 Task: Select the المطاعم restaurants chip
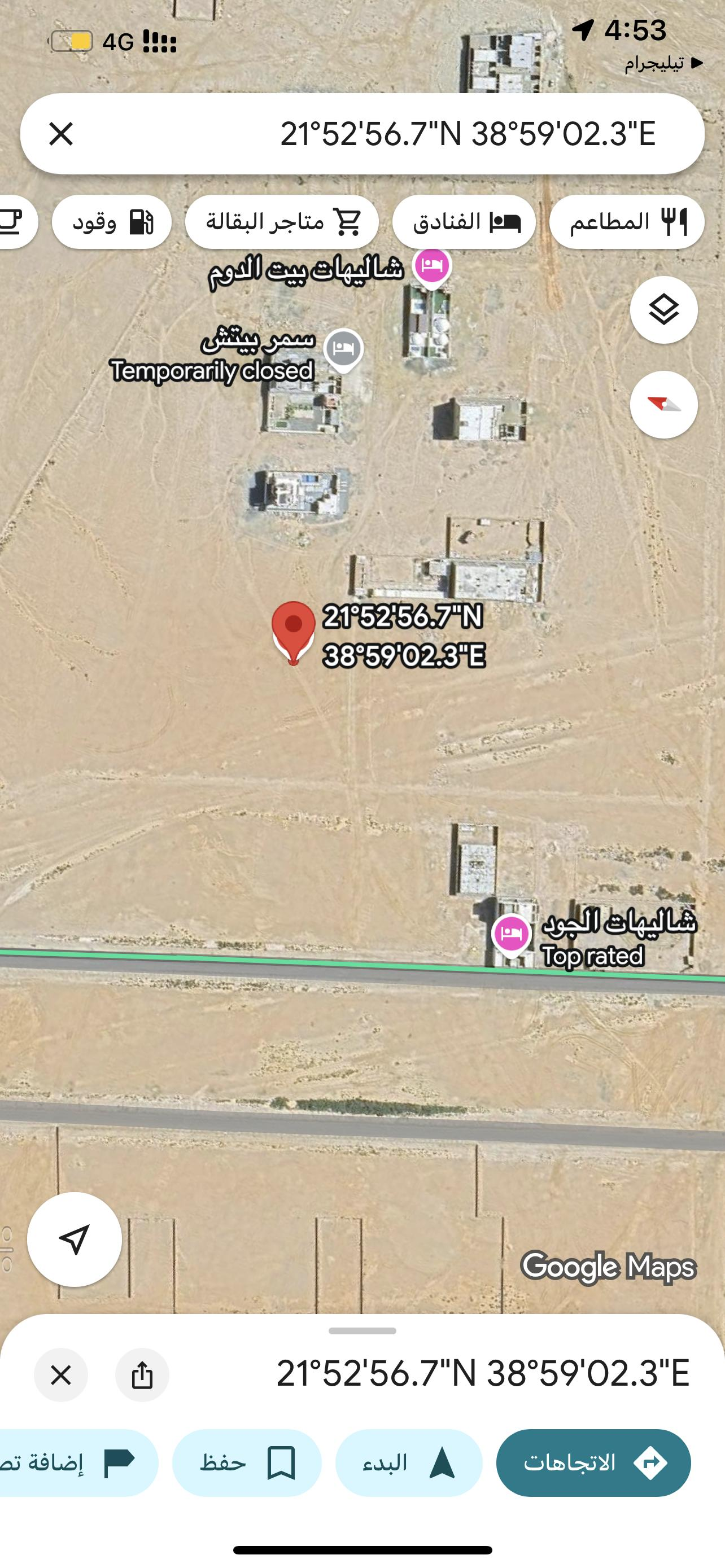coord(627,222)
